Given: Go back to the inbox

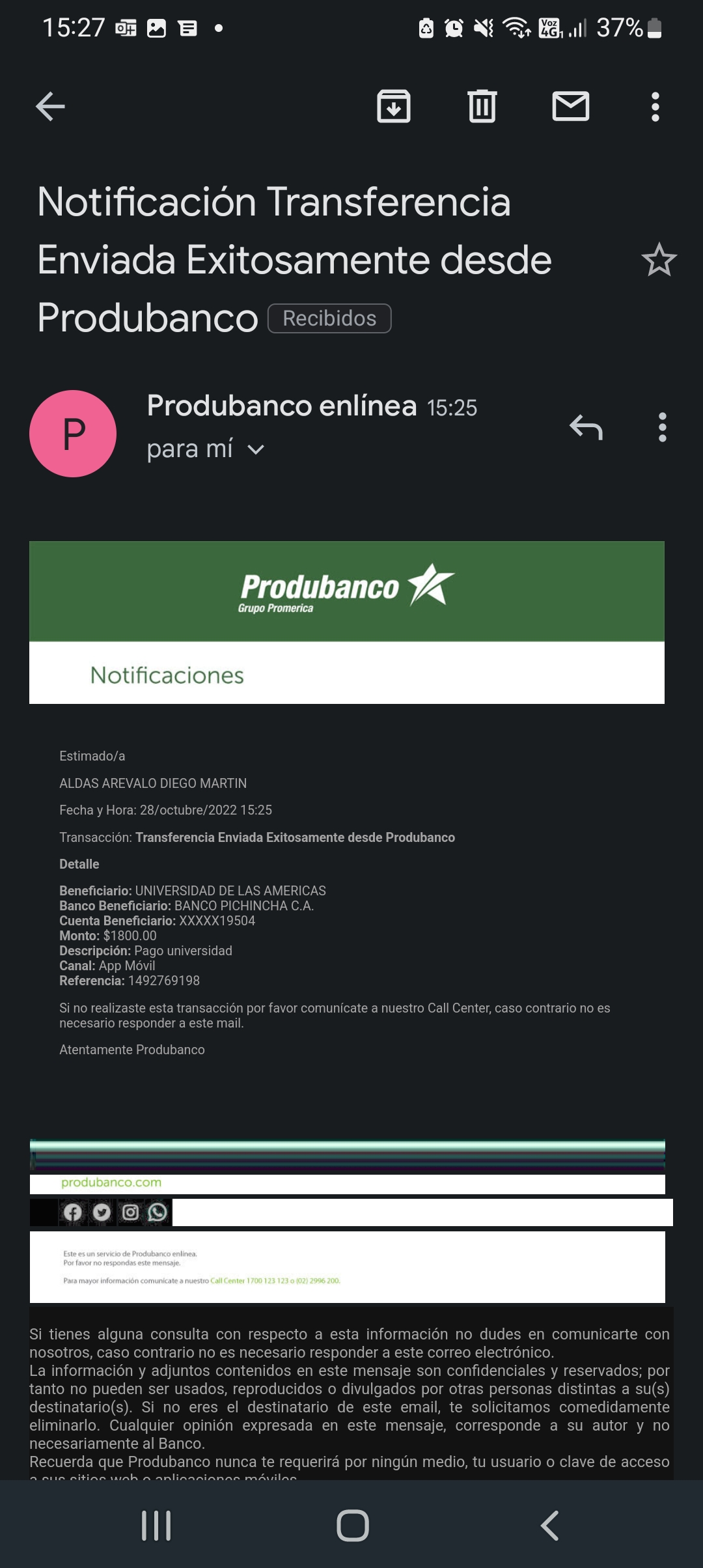Looking at the screenshot, I should click(50, 107).
